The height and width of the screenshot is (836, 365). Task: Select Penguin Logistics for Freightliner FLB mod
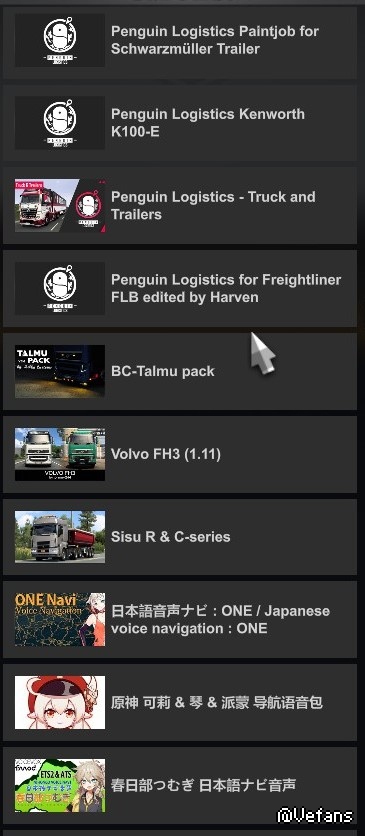tap(180, 288)
